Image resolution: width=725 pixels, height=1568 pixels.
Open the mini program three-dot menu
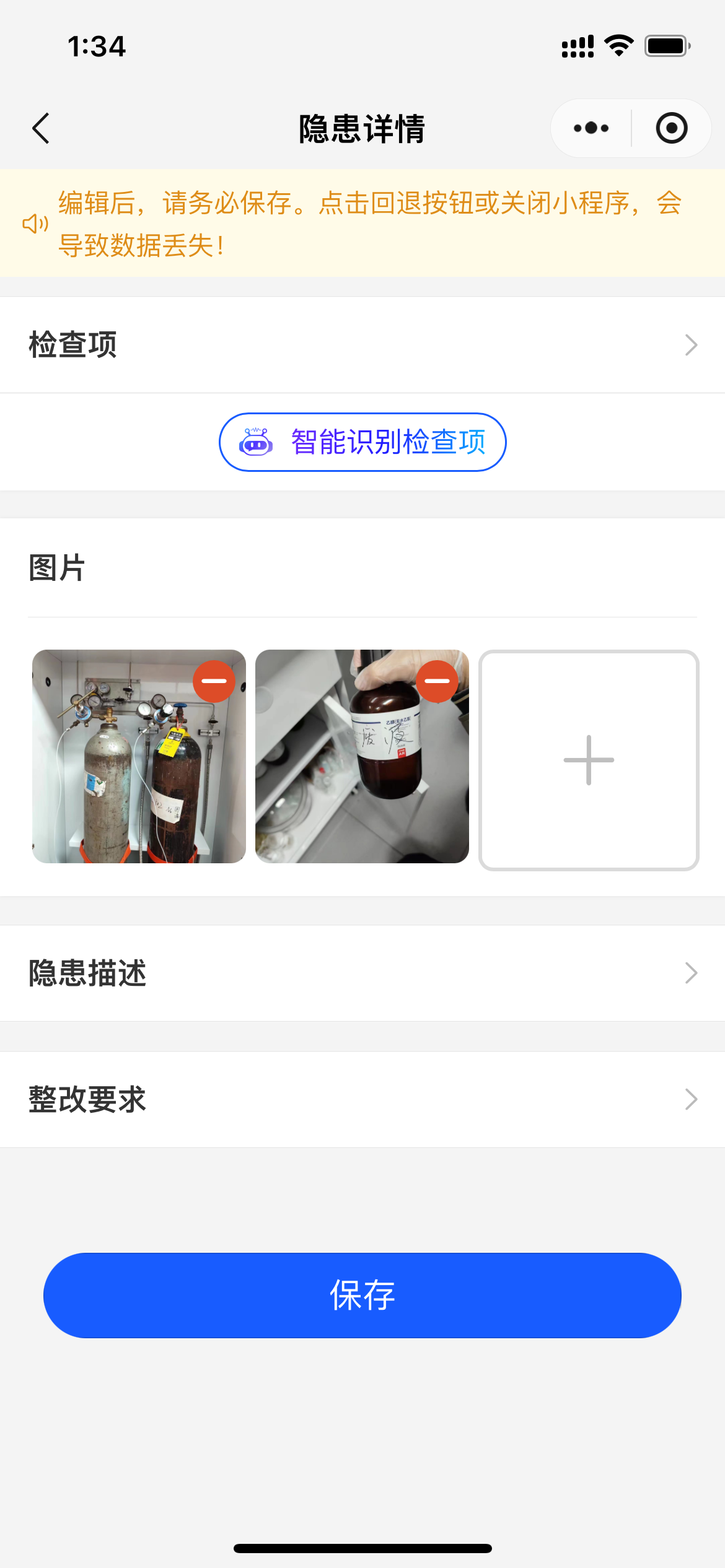click(591, 128)
